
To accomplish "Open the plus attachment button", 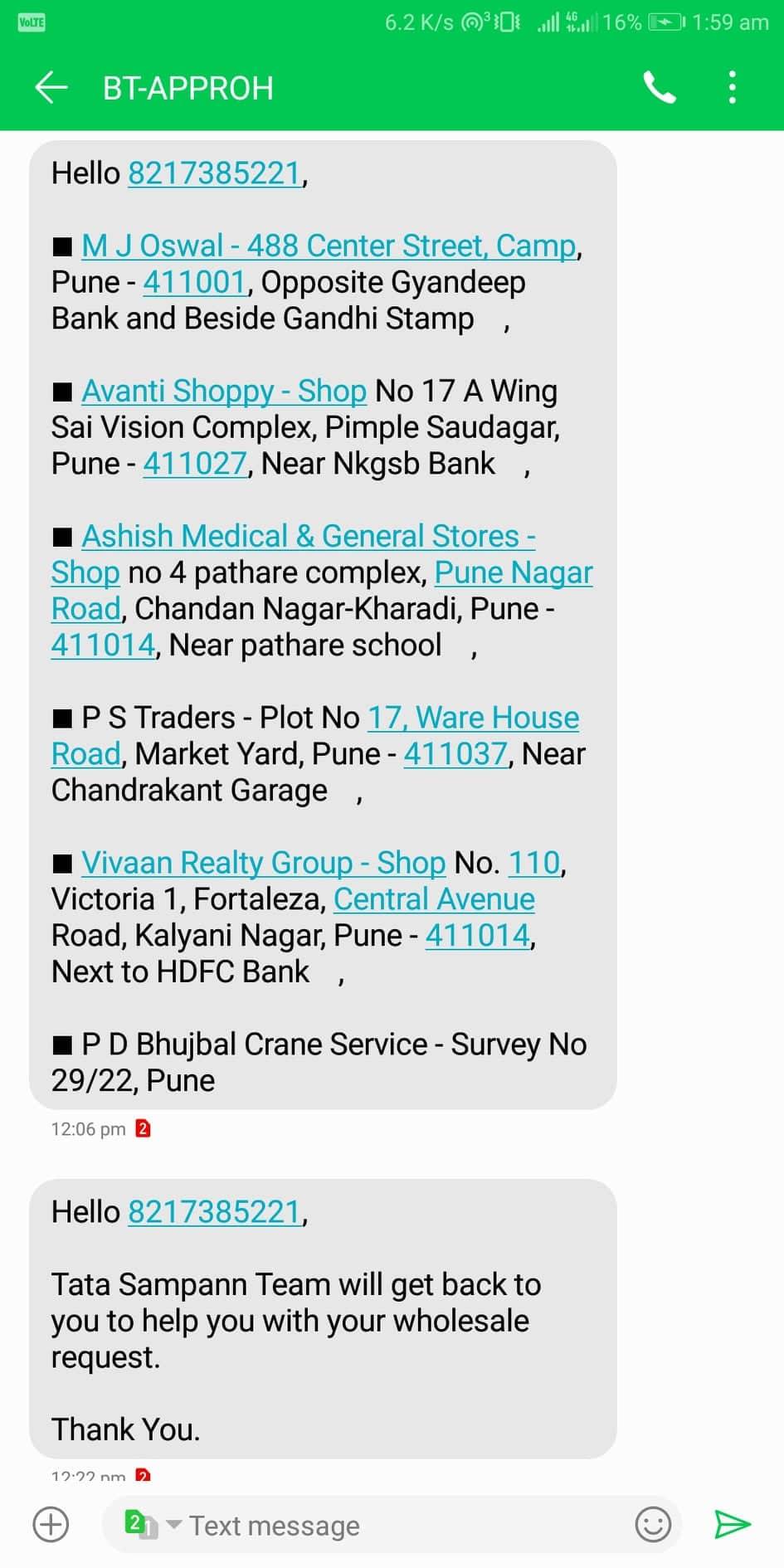I will 51,1524.
